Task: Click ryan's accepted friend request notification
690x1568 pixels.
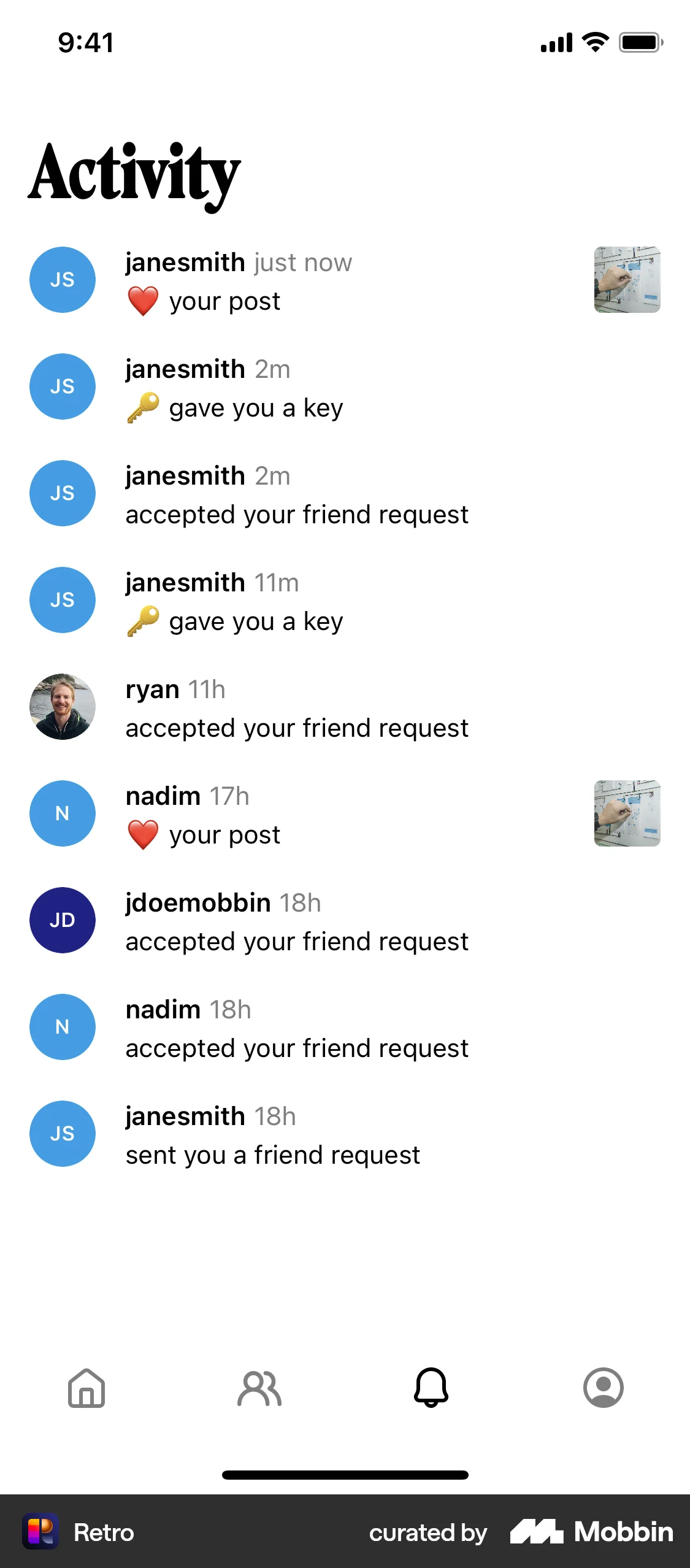Action: tap(296, 728)
